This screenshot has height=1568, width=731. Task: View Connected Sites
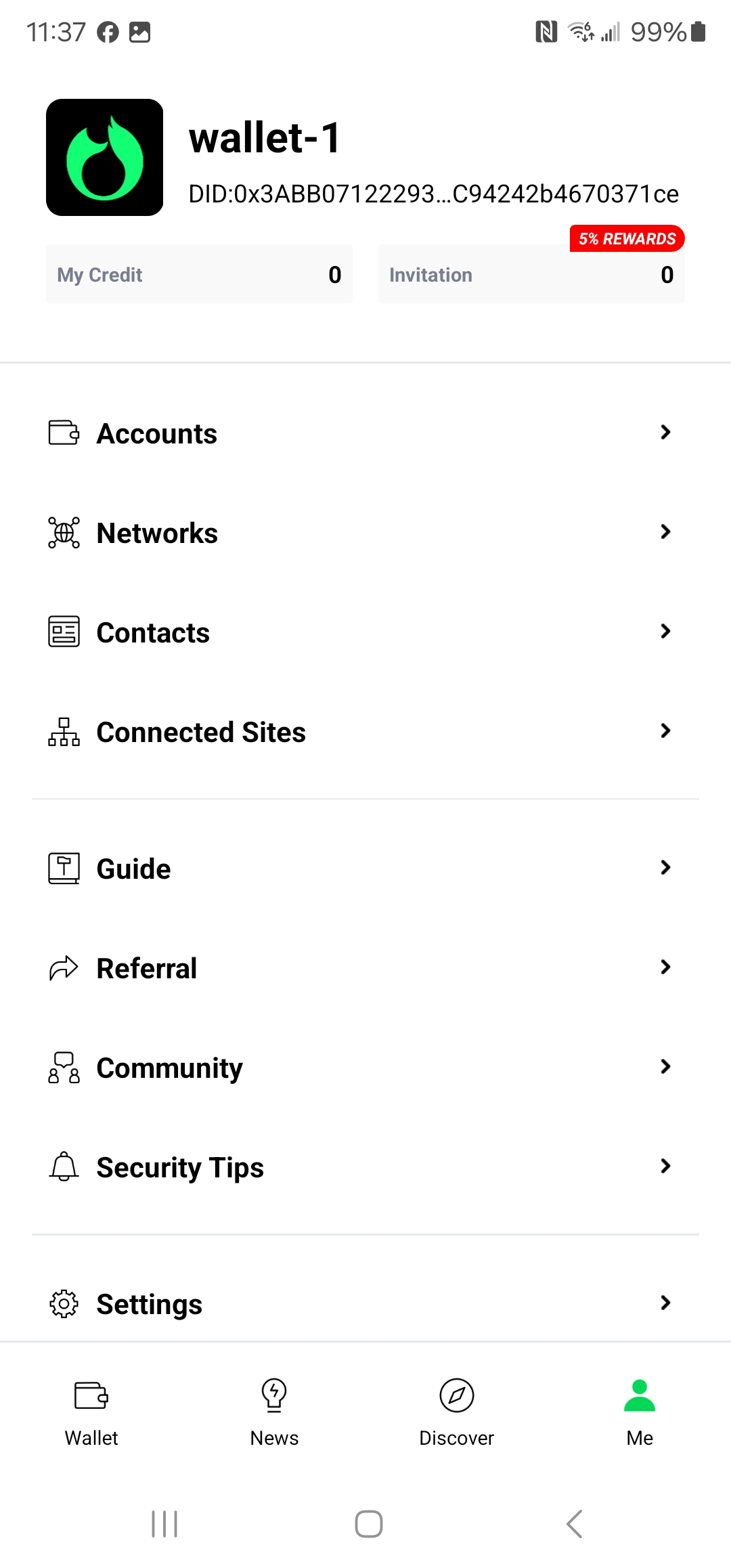coord(365,732)
